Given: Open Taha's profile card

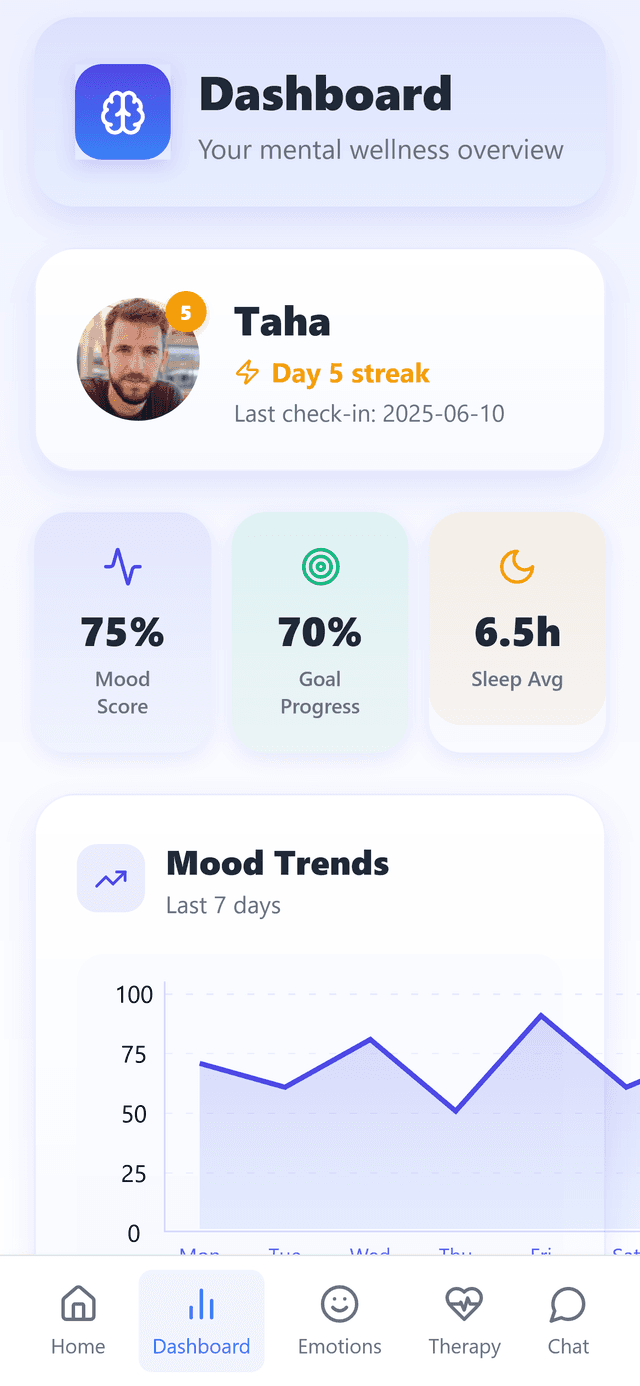Looking at the screenshot, I should point(320,360).
